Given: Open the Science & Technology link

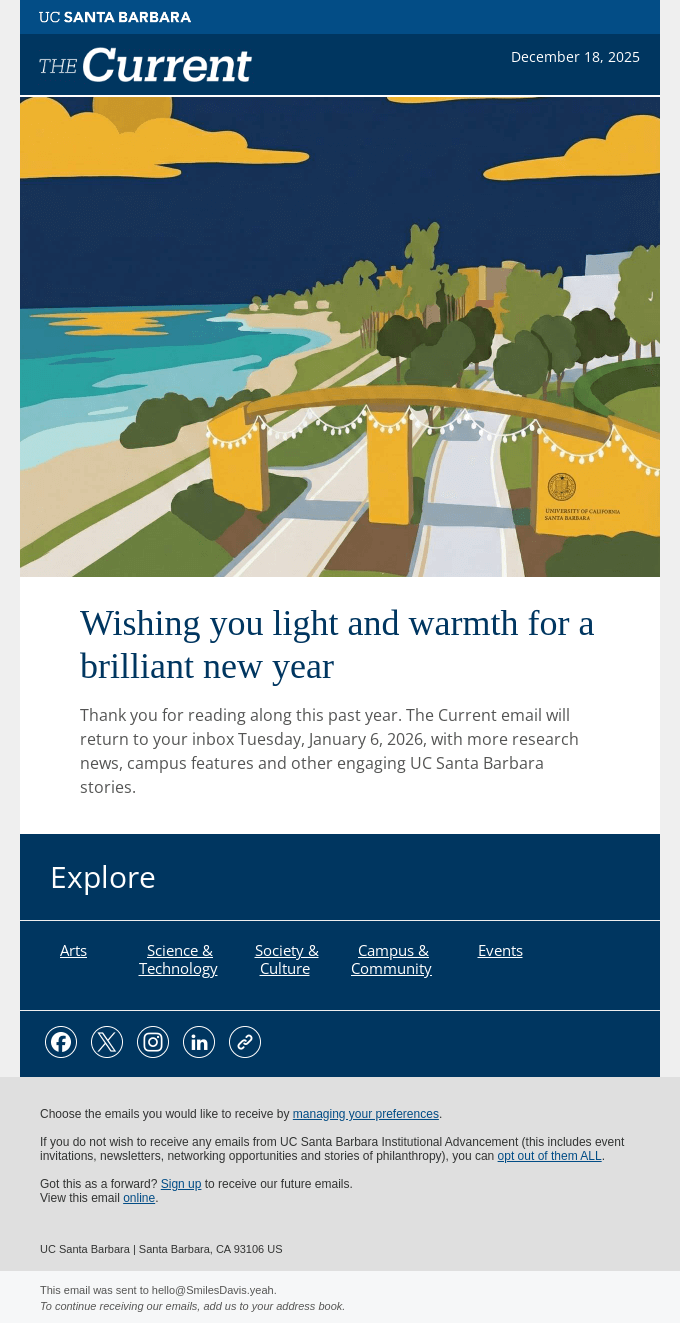Looking at the screenshot, I should pyautogui.click(x=178, y=960).
